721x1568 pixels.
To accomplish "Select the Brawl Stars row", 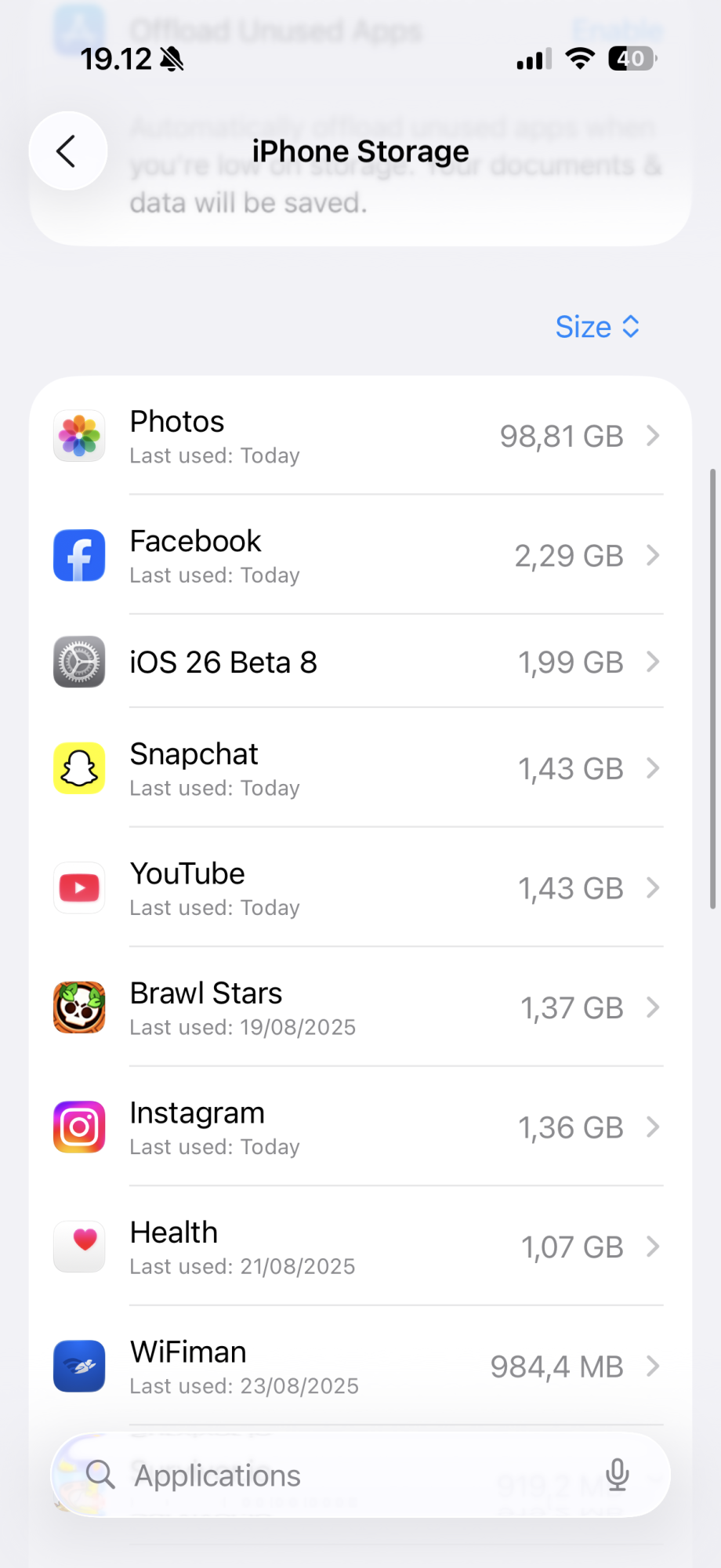I will coord(360,1007).
